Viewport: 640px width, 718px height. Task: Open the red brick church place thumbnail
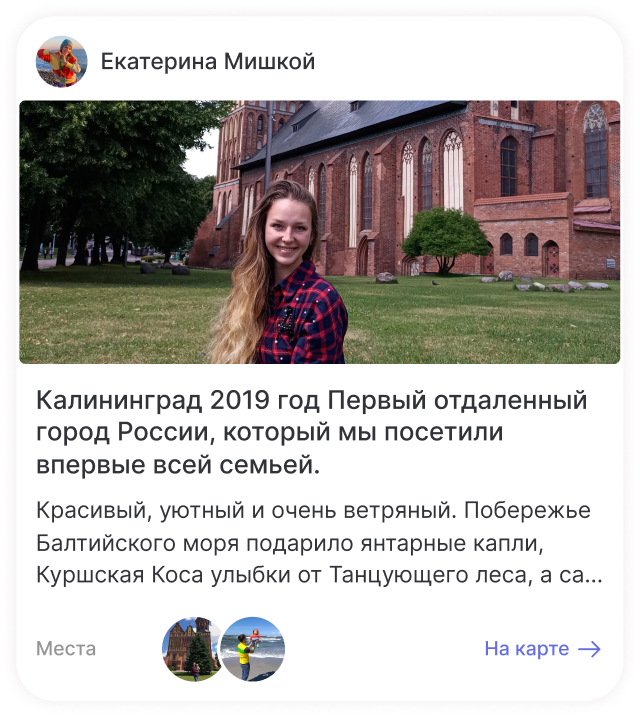tap(191, 649)
